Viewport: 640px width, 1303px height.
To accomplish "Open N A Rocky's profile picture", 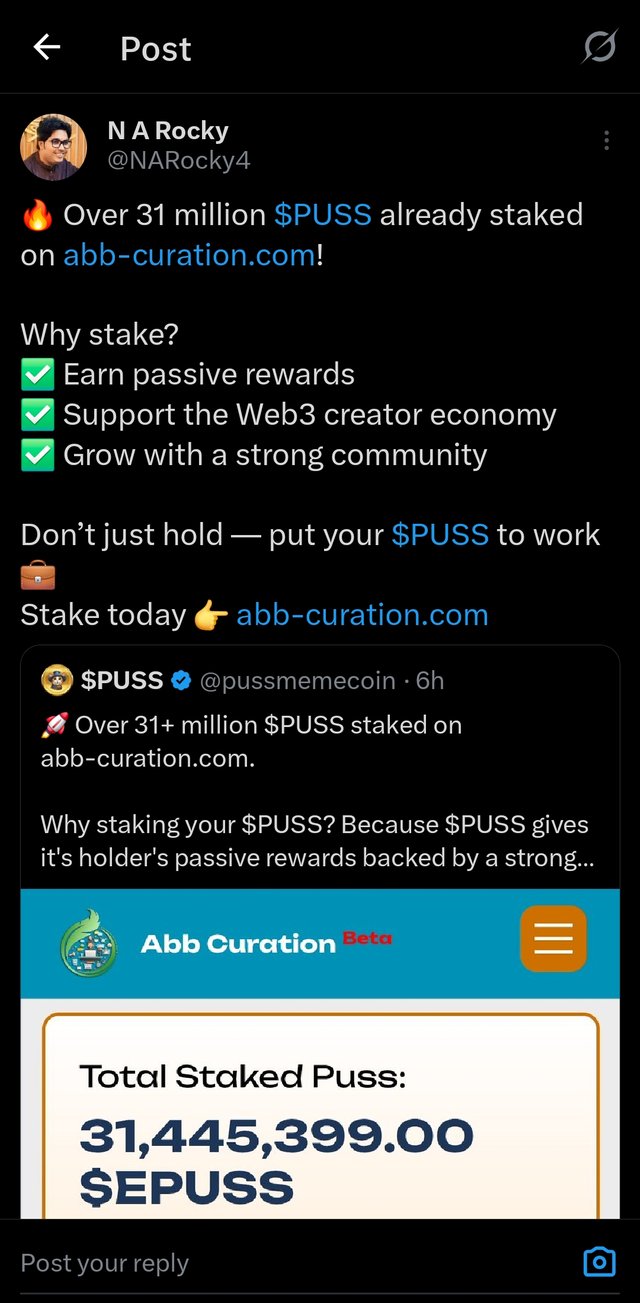I will click(x=53, y=146).
